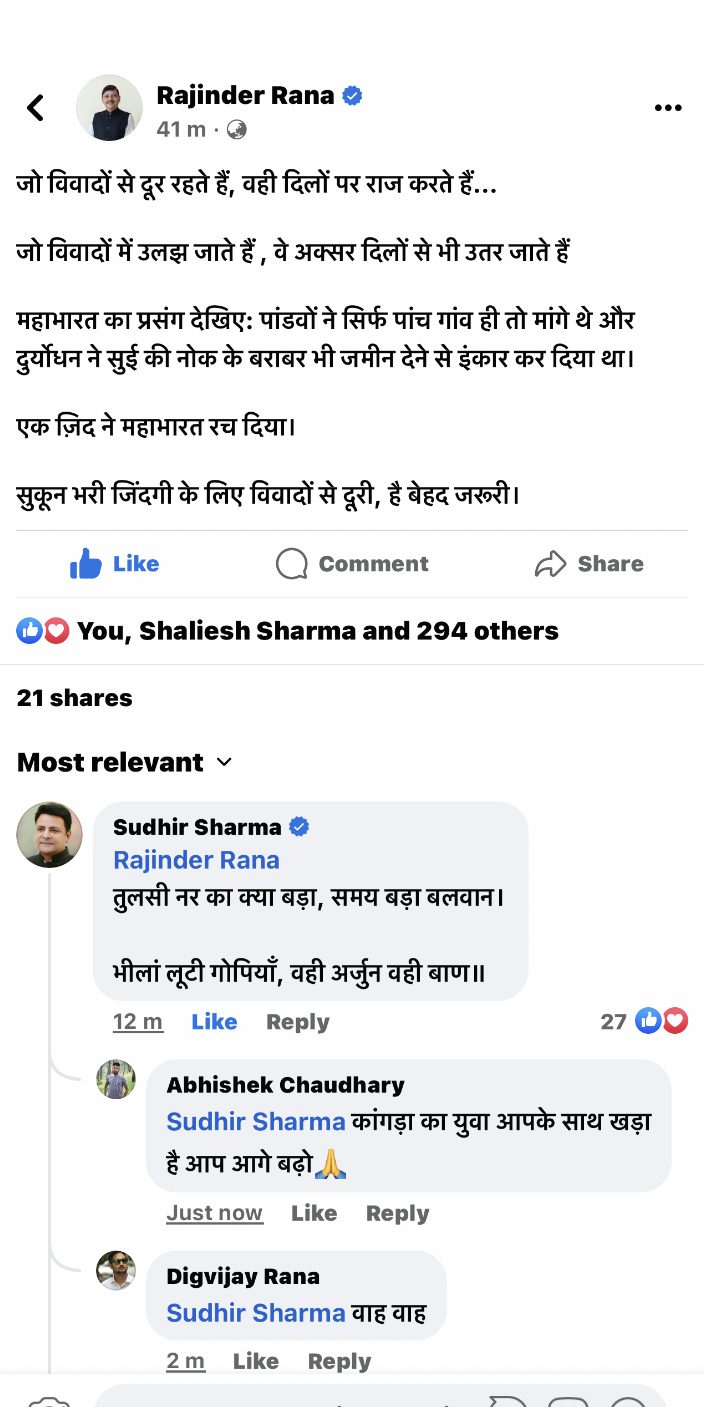Like Sudhir Sharma's comment
Viewport: 704px width, 1407px height.
pos(214,1022)
